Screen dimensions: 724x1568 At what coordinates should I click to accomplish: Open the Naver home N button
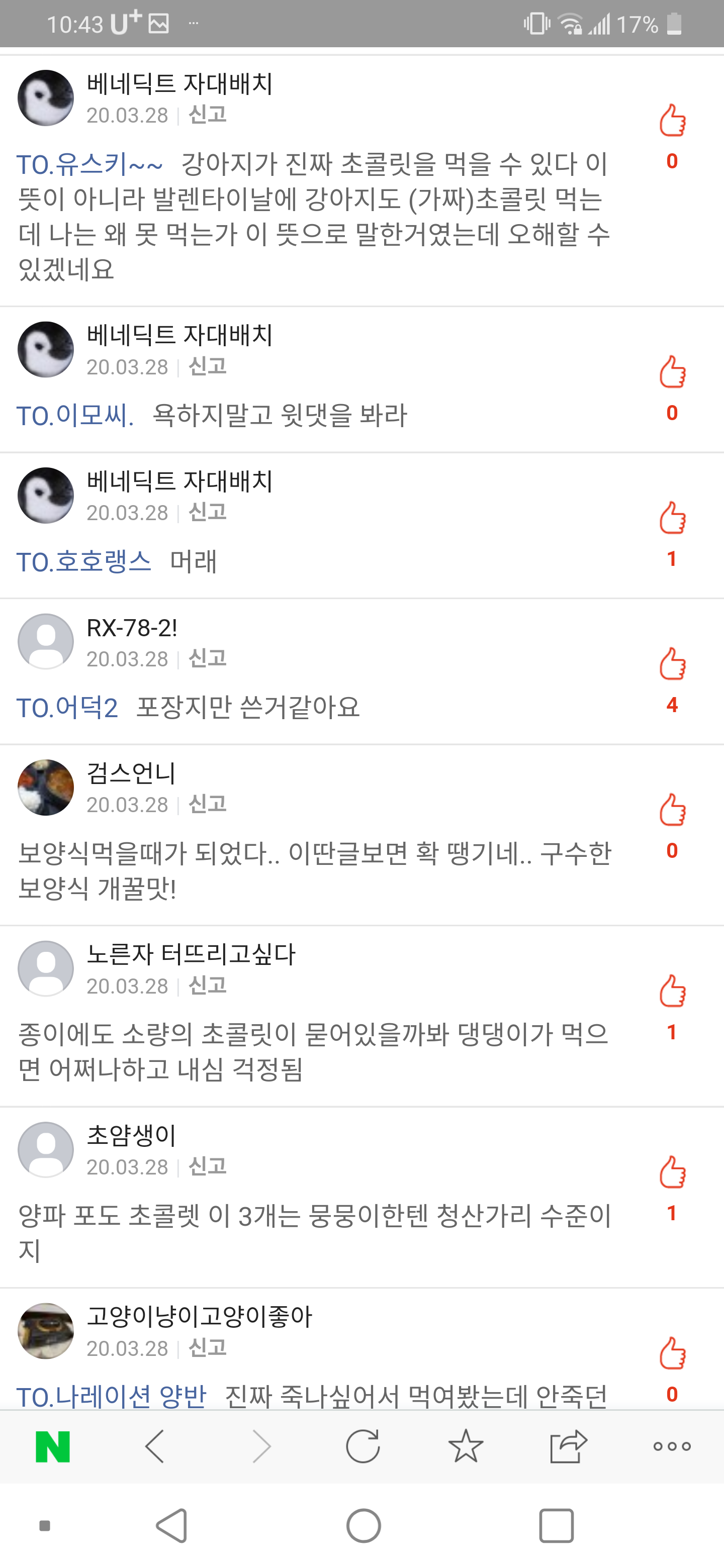(53, 1446)
